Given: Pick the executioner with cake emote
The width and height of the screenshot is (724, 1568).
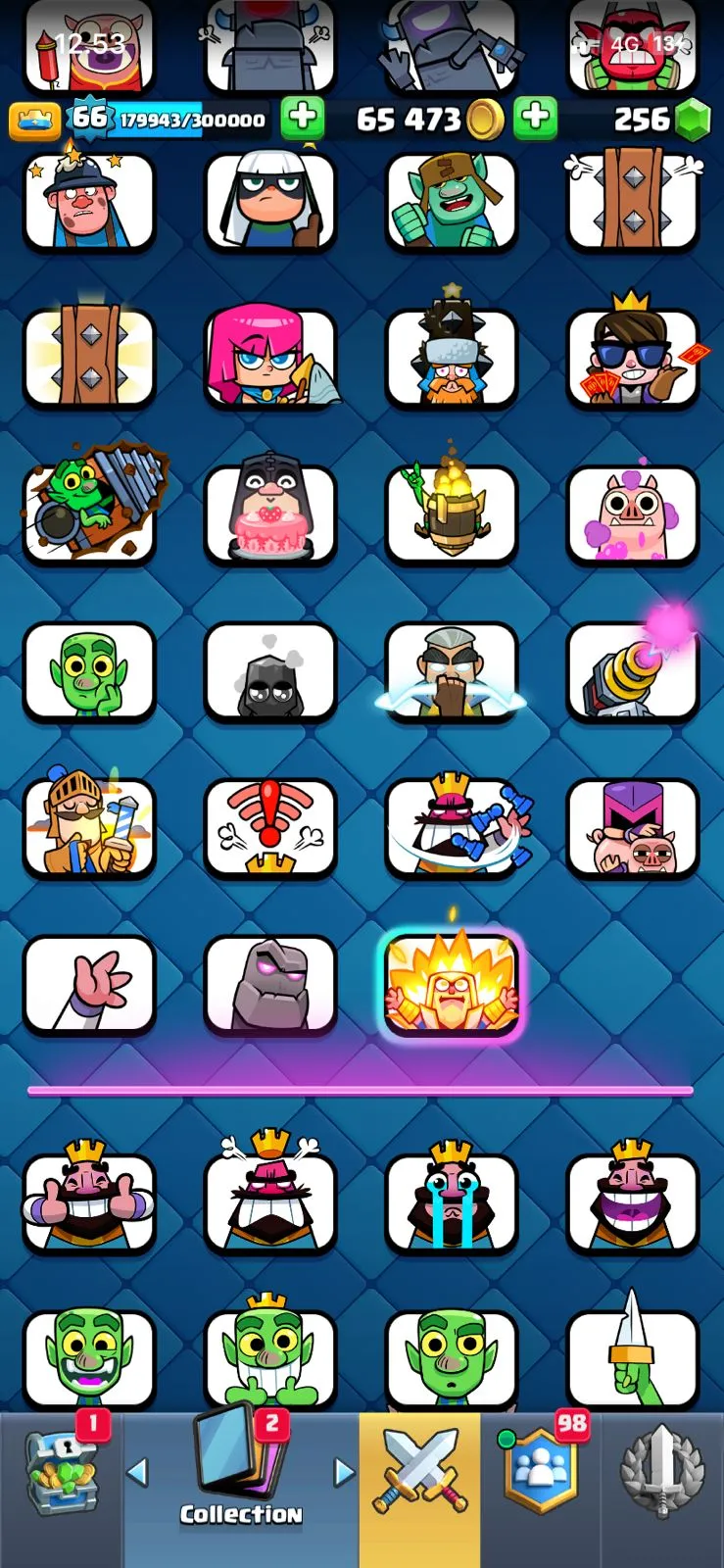Looking at the screenshot, I should (270, 514).
